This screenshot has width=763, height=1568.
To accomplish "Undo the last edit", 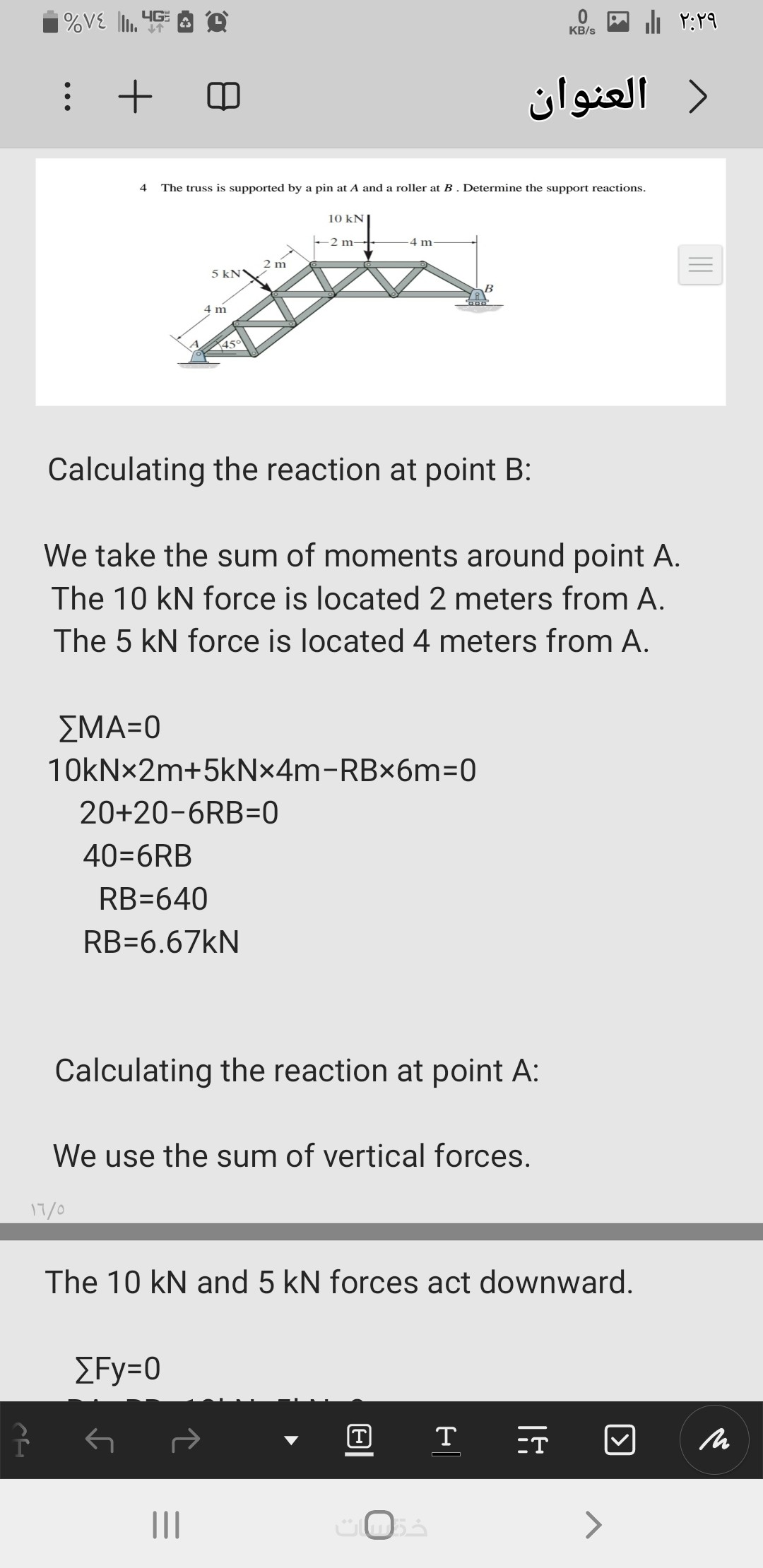I will 99,1440.
